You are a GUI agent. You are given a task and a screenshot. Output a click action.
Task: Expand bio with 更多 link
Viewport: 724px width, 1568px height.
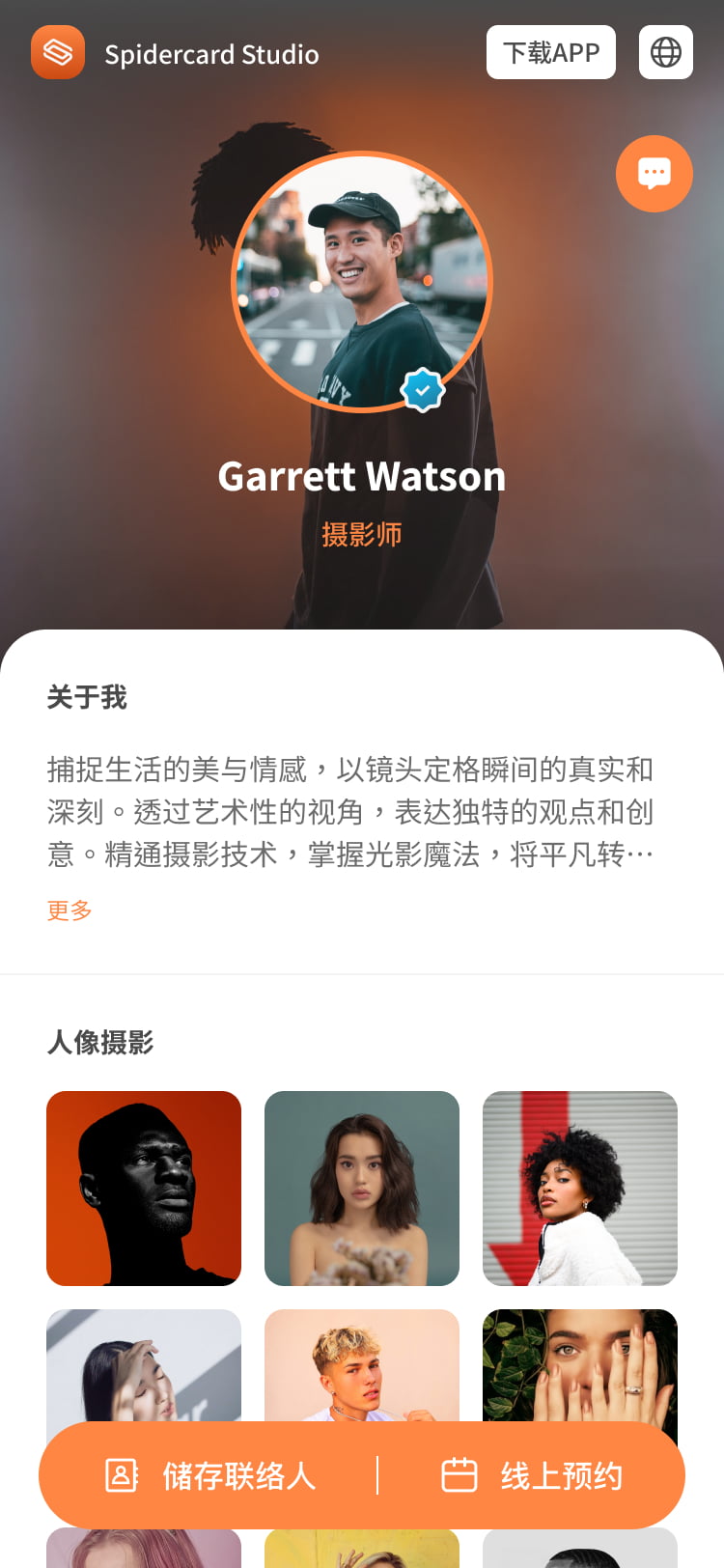(x=70, y=910)
